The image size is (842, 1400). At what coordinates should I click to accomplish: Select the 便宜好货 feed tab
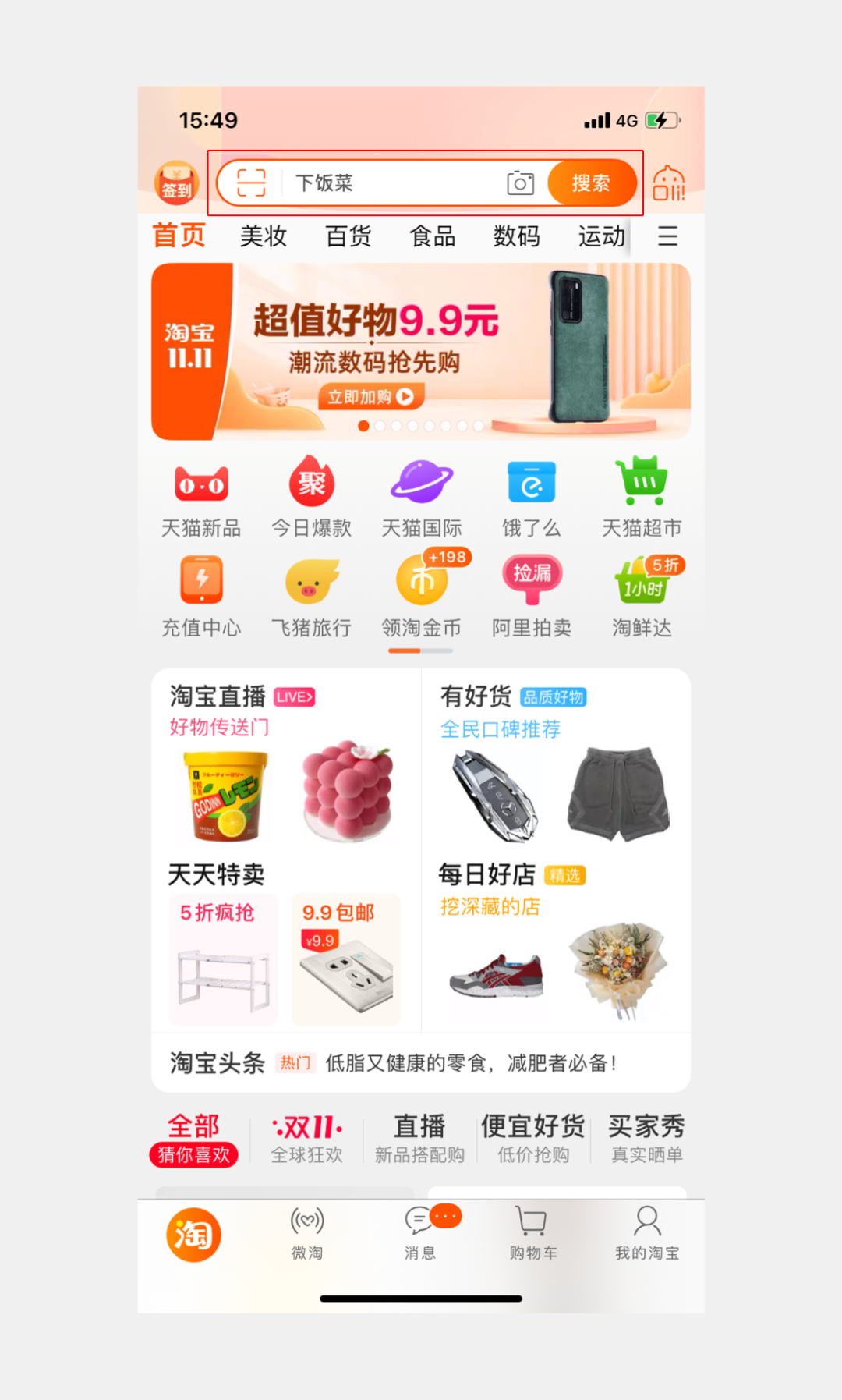coord(533,1137)
